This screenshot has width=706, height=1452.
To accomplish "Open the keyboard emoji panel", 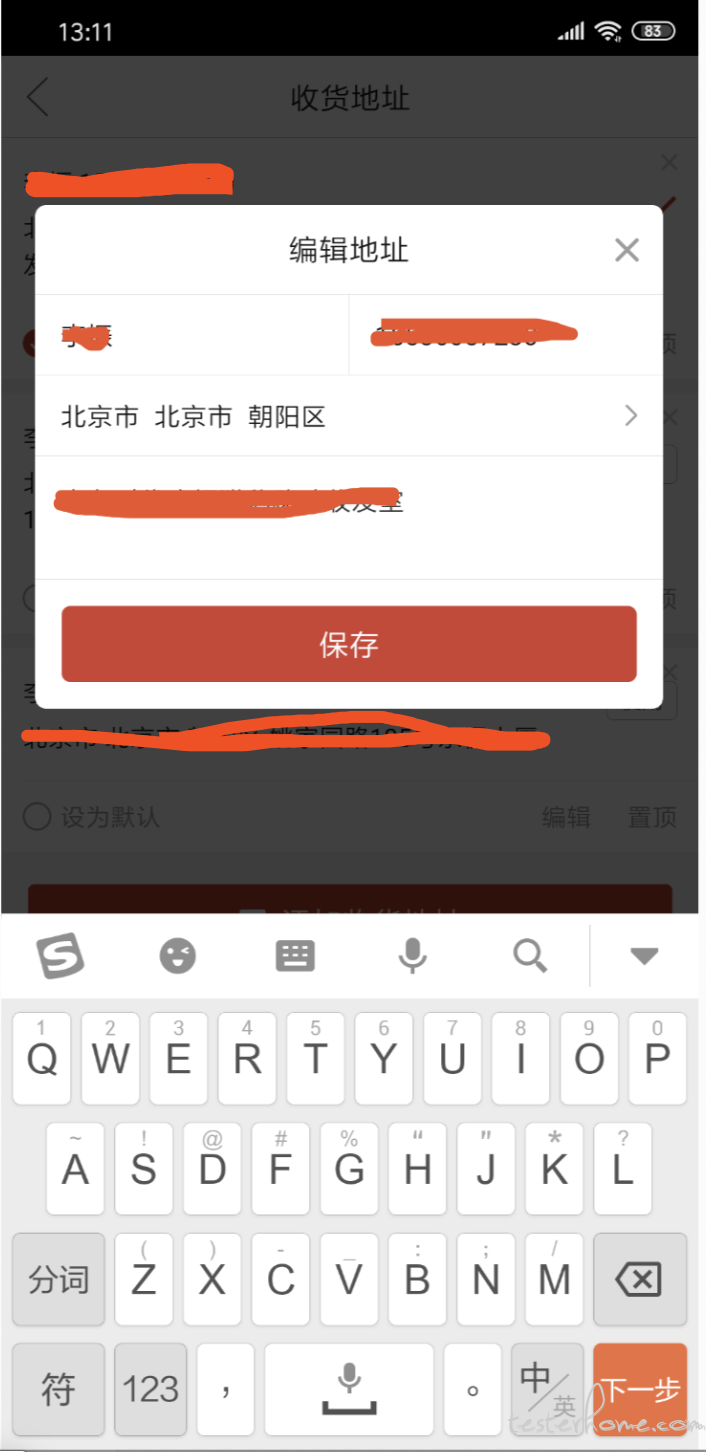I will point(178,956).
